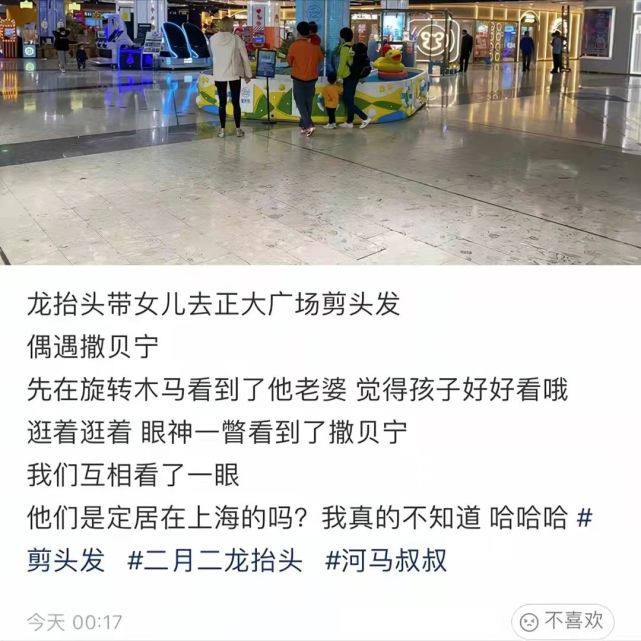Open the #河马叔叔 hashtag link
Viewport: 641px width, 641px height.
pos(385,559)
